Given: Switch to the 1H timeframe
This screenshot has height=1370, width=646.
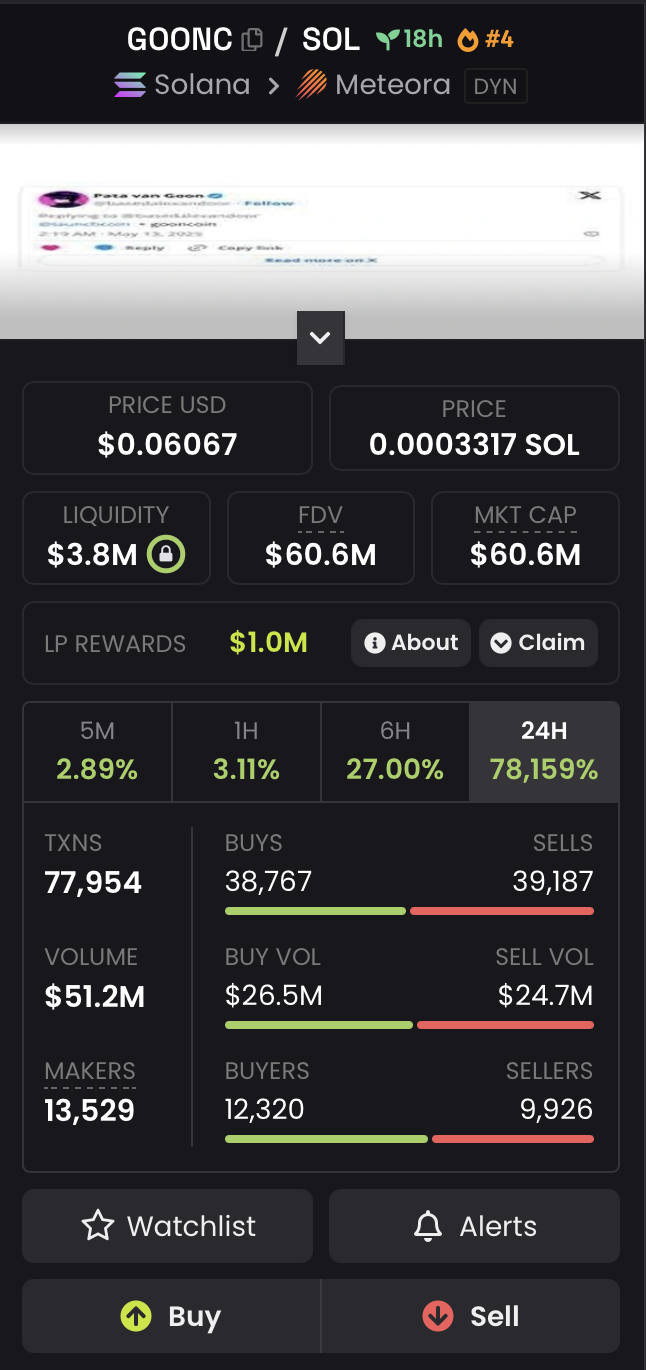Looking at the screenshot, I should click(x=246, y=751).
